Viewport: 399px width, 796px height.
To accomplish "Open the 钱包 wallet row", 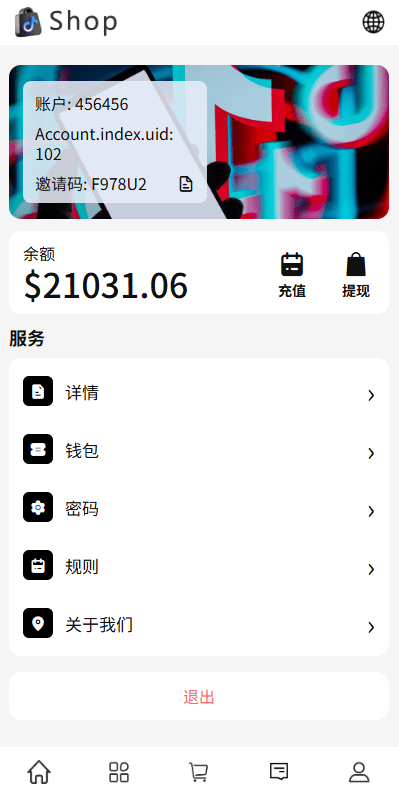I will 199,450.
